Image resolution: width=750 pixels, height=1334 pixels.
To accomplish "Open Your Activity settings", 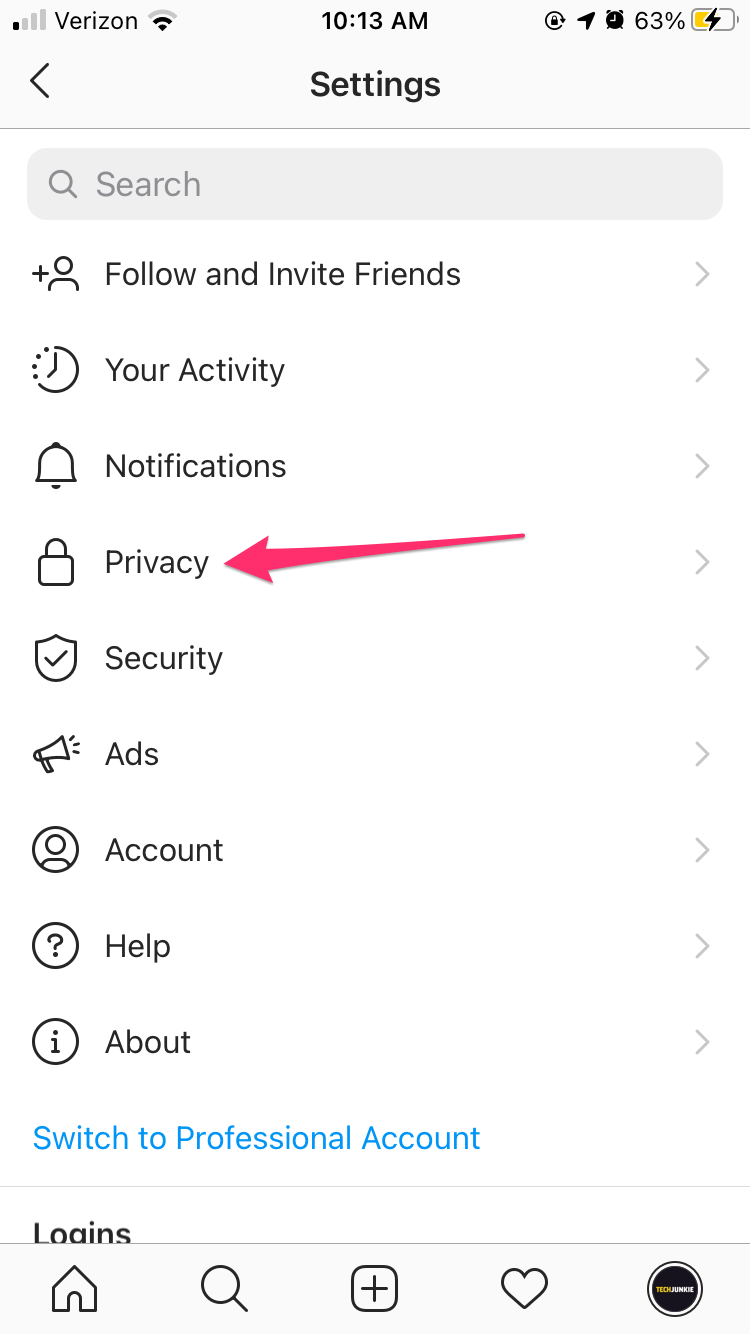I will 375,370.
